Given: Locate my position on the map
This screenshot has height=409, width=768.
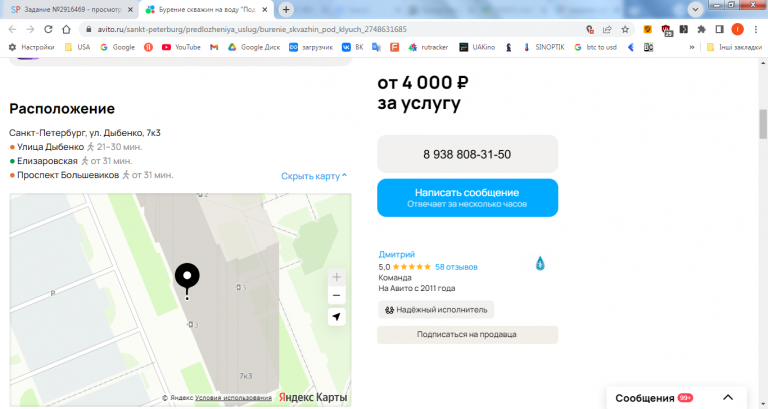Looking at the screenshot, I should click(337, 317).
